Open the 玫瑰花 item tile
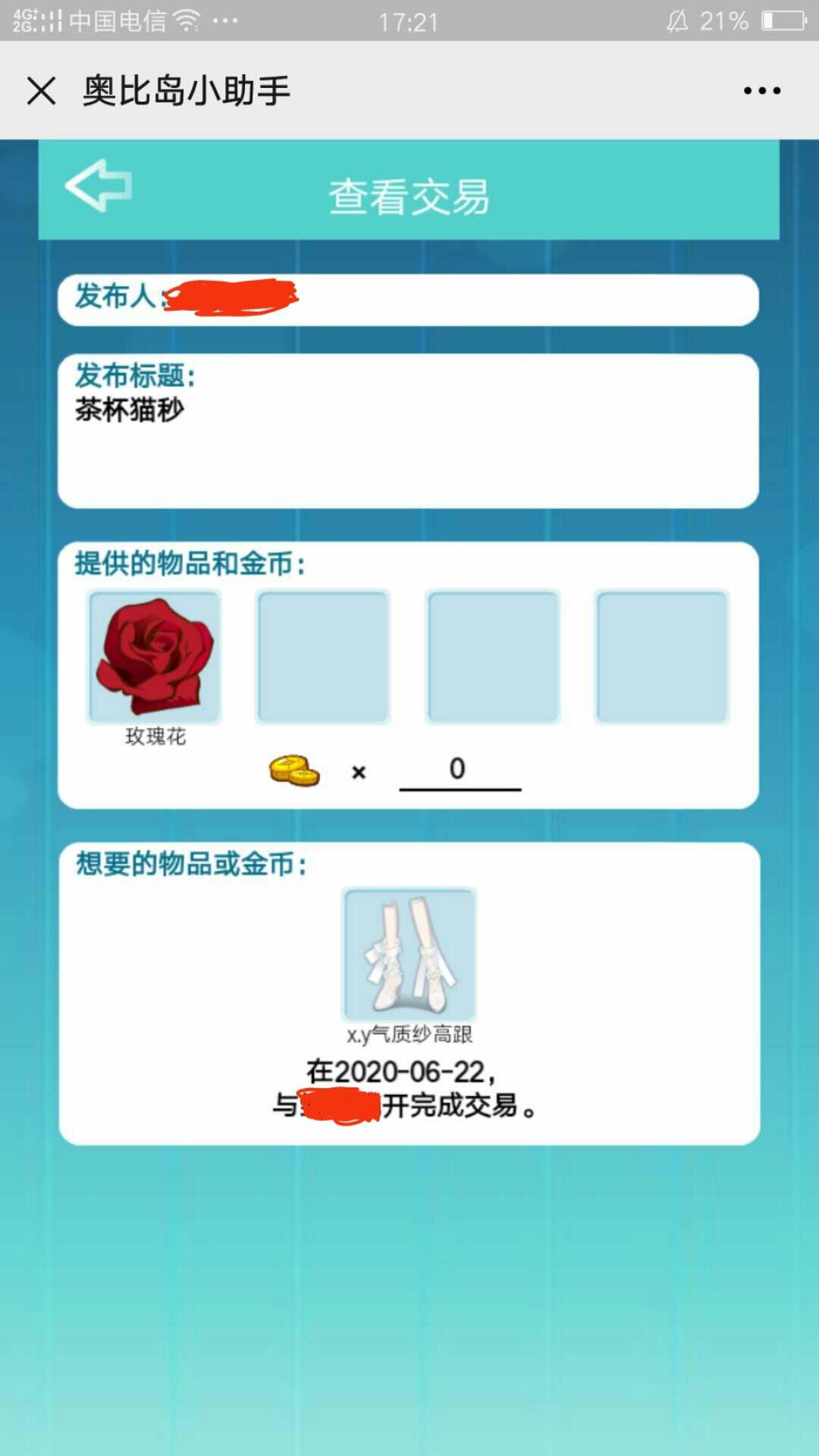 [x=155, y=657]
